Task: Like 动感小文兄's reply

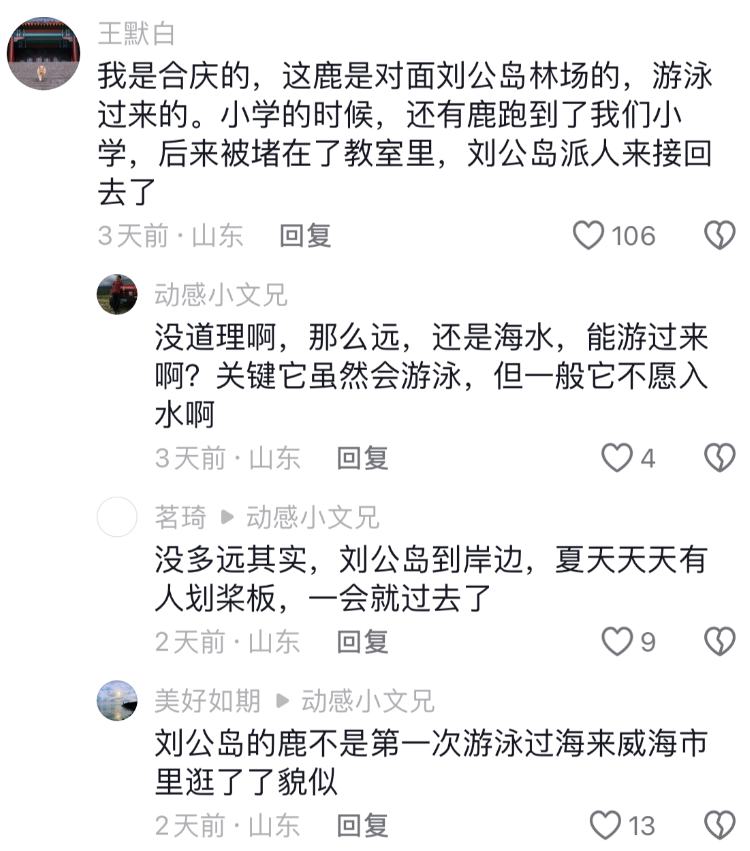Action: pos(617,458)
